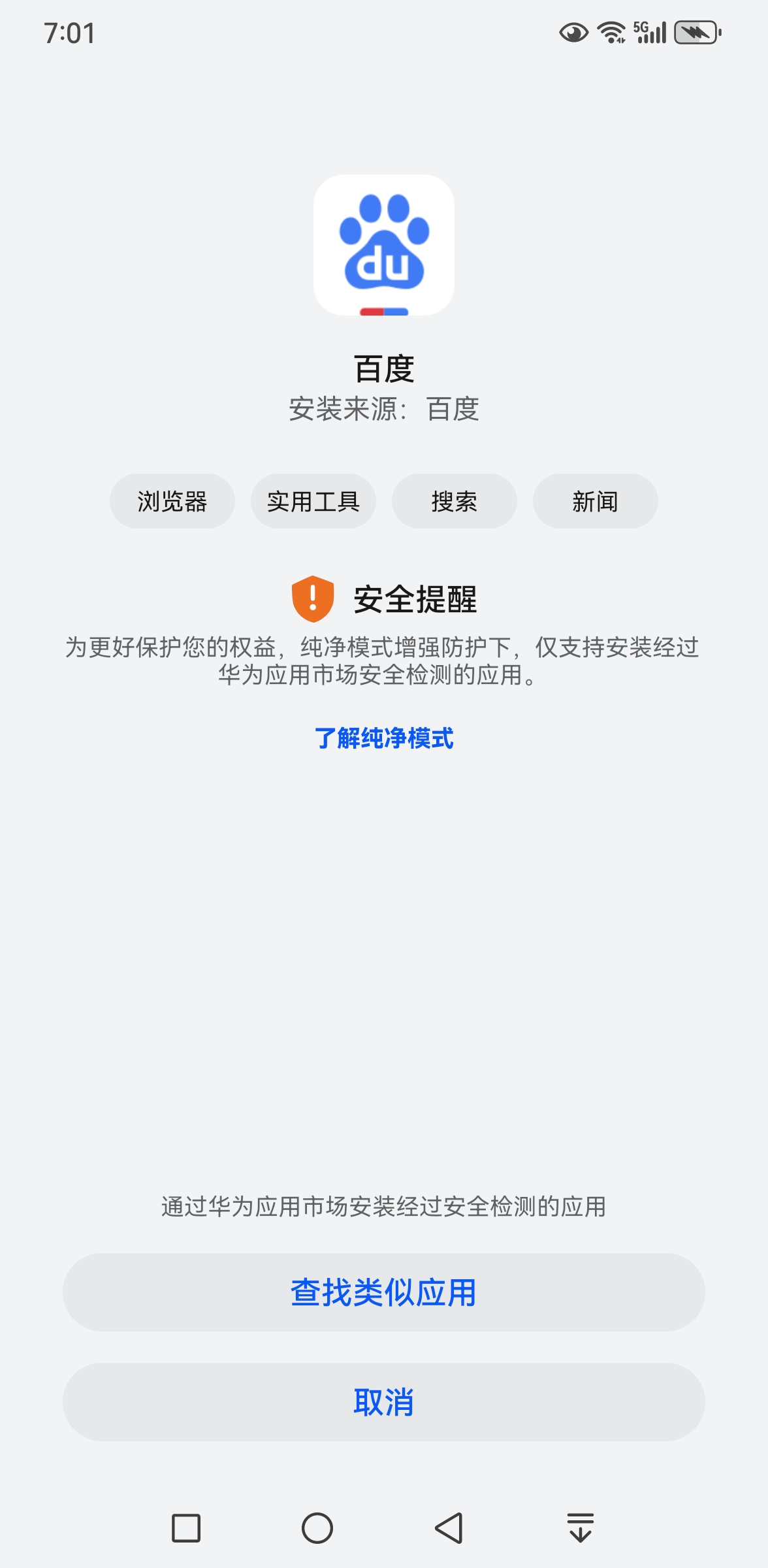
Task: Tap the 查找类似应用 button
Action: (x=383, y=1292)
